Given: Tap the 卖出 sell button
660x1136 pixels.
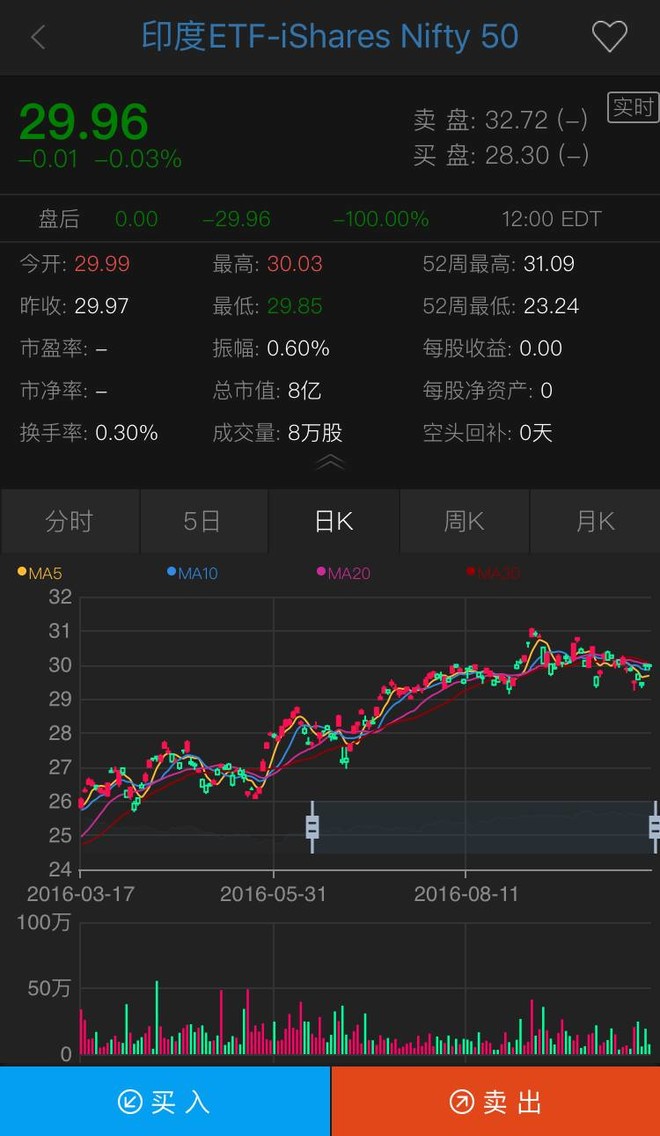Looking at the screenshot, I should [496, 1101].
